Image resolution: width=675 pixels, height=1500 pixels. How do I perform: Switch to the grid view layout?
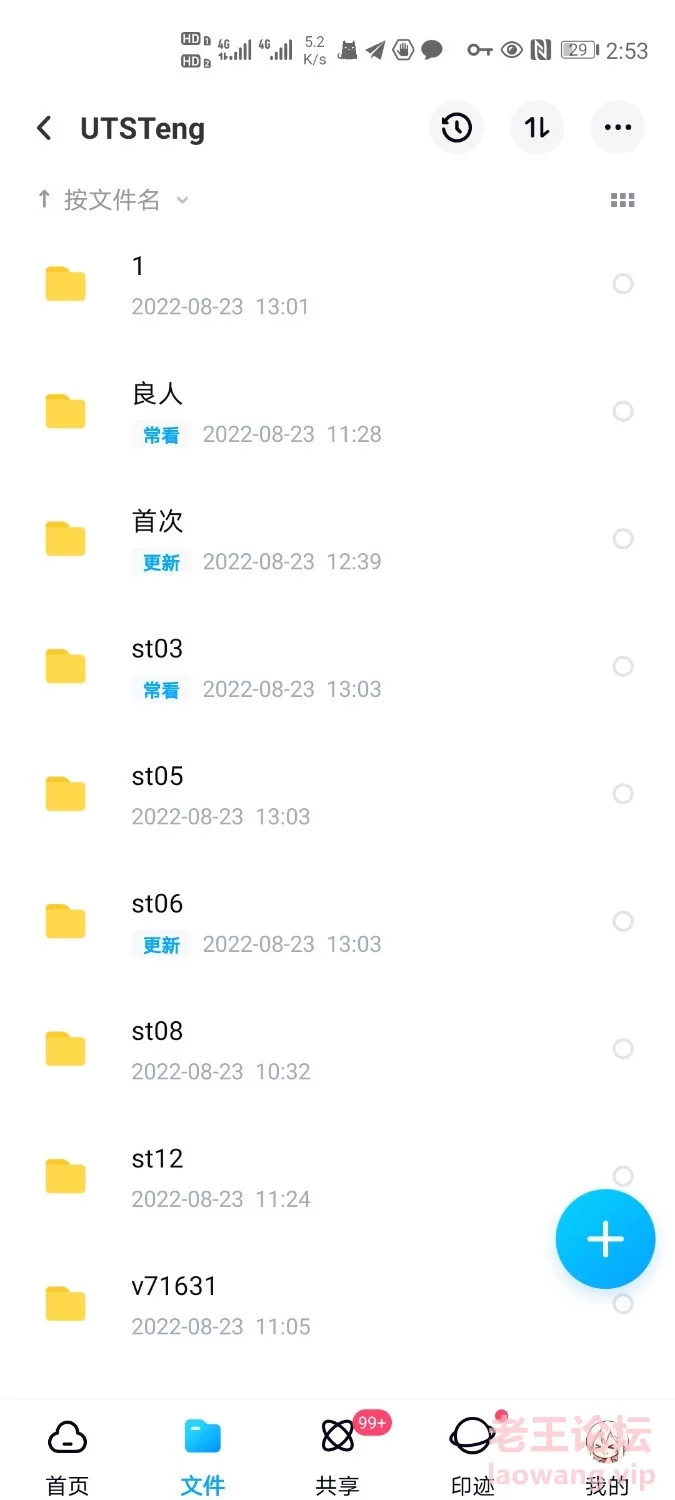click(623, 200)
